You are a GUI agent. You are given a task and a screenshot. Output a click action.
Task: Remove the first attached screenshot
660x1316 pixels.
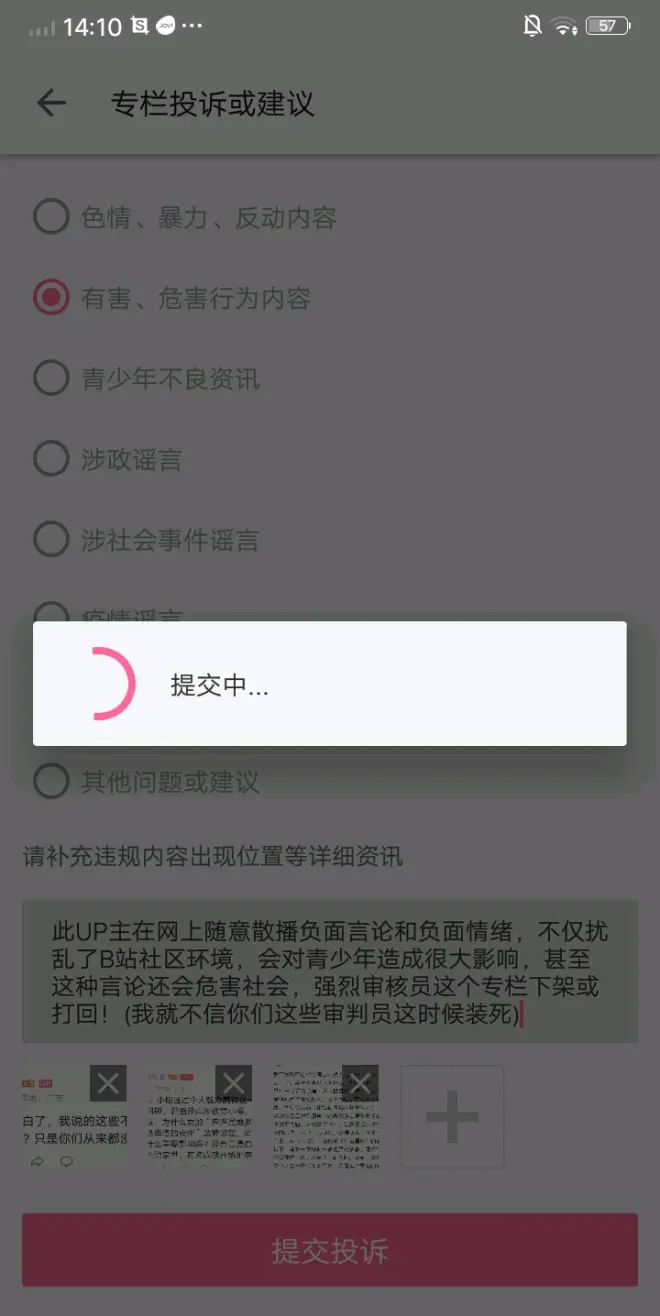108,1083
